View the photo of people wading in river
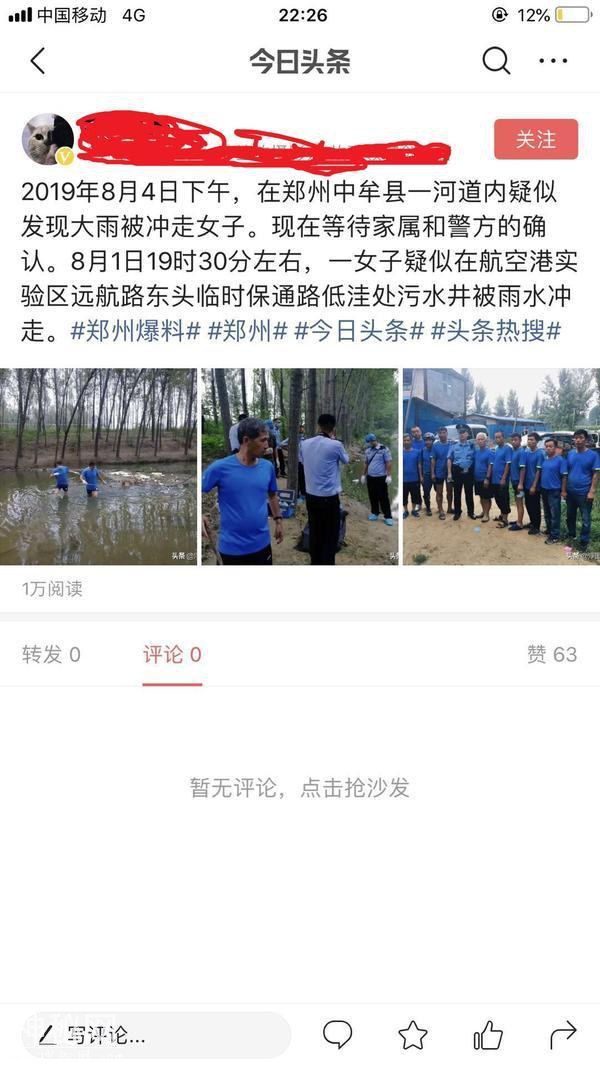600x1067 pixels. click(99, 467)
